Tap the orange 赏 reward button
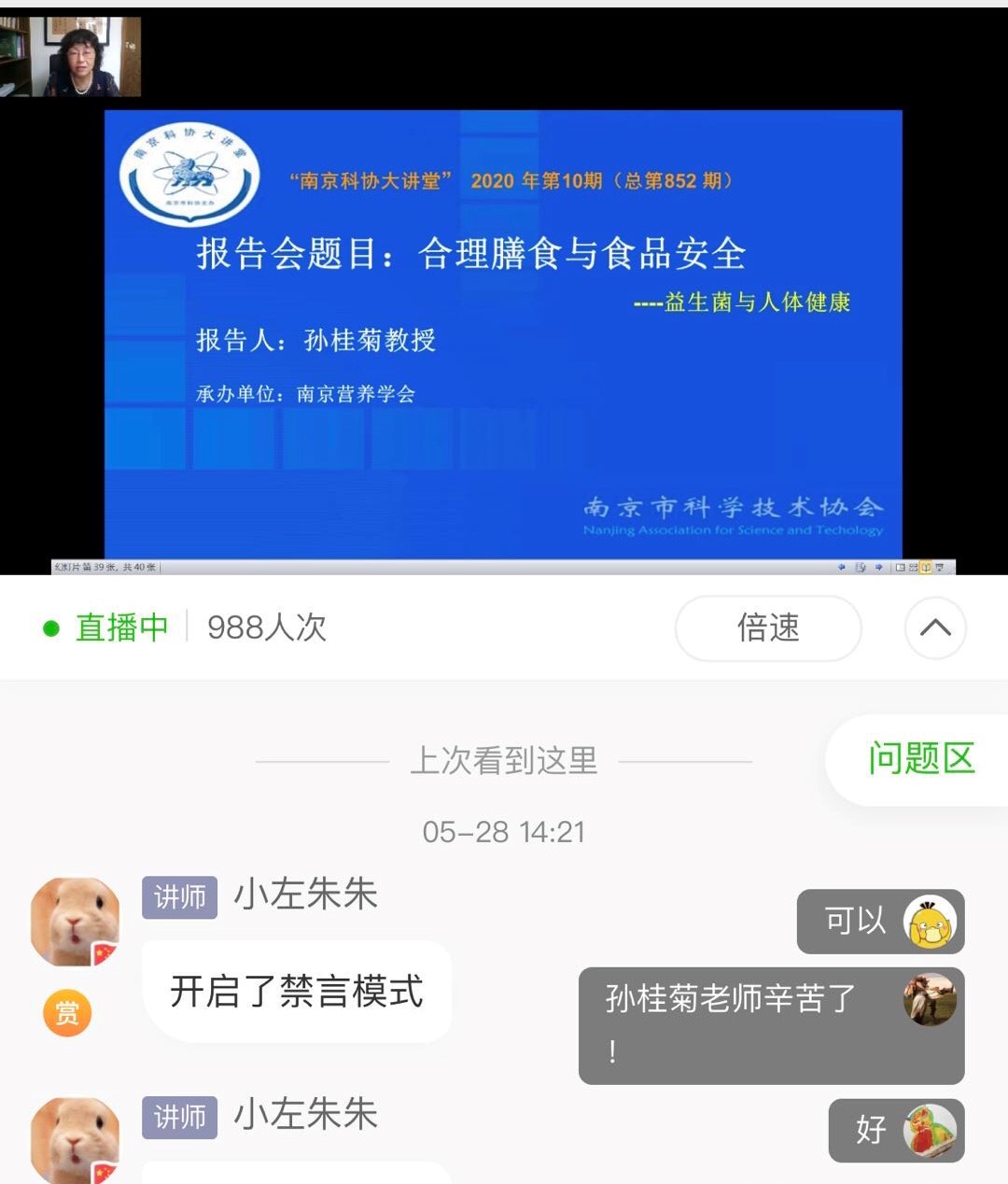 (x=67, y=1013)
